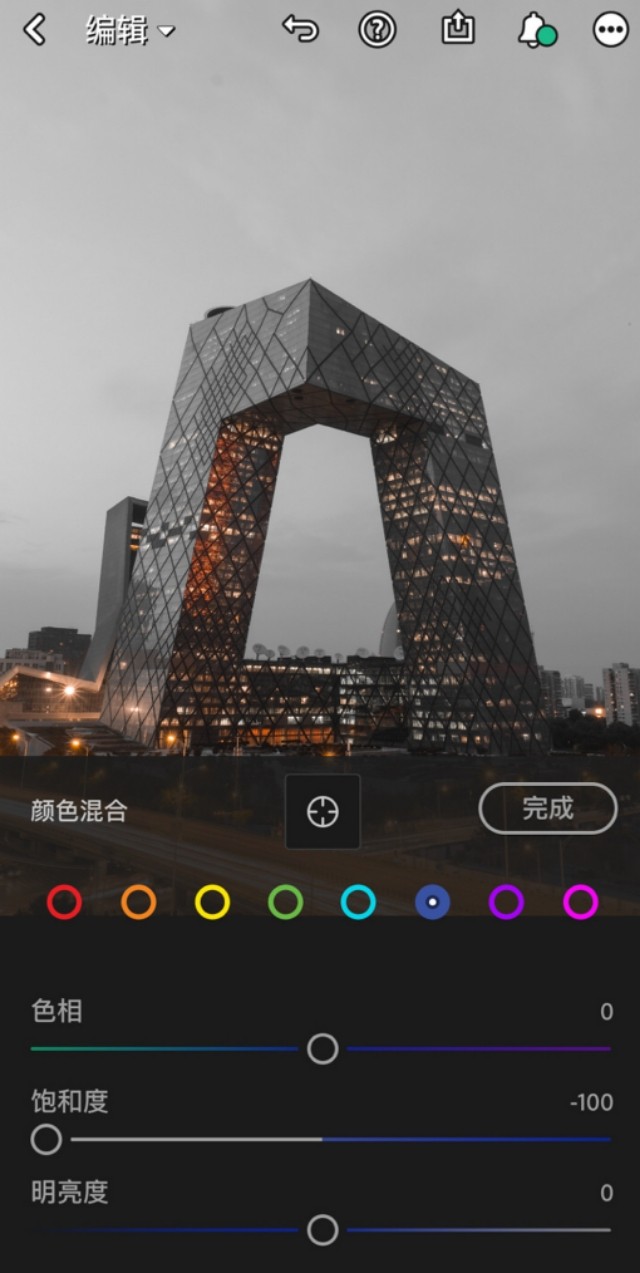Pick the yellow color swatch
Viewport: 640px width, 1273px height.
tap(212, 902)
